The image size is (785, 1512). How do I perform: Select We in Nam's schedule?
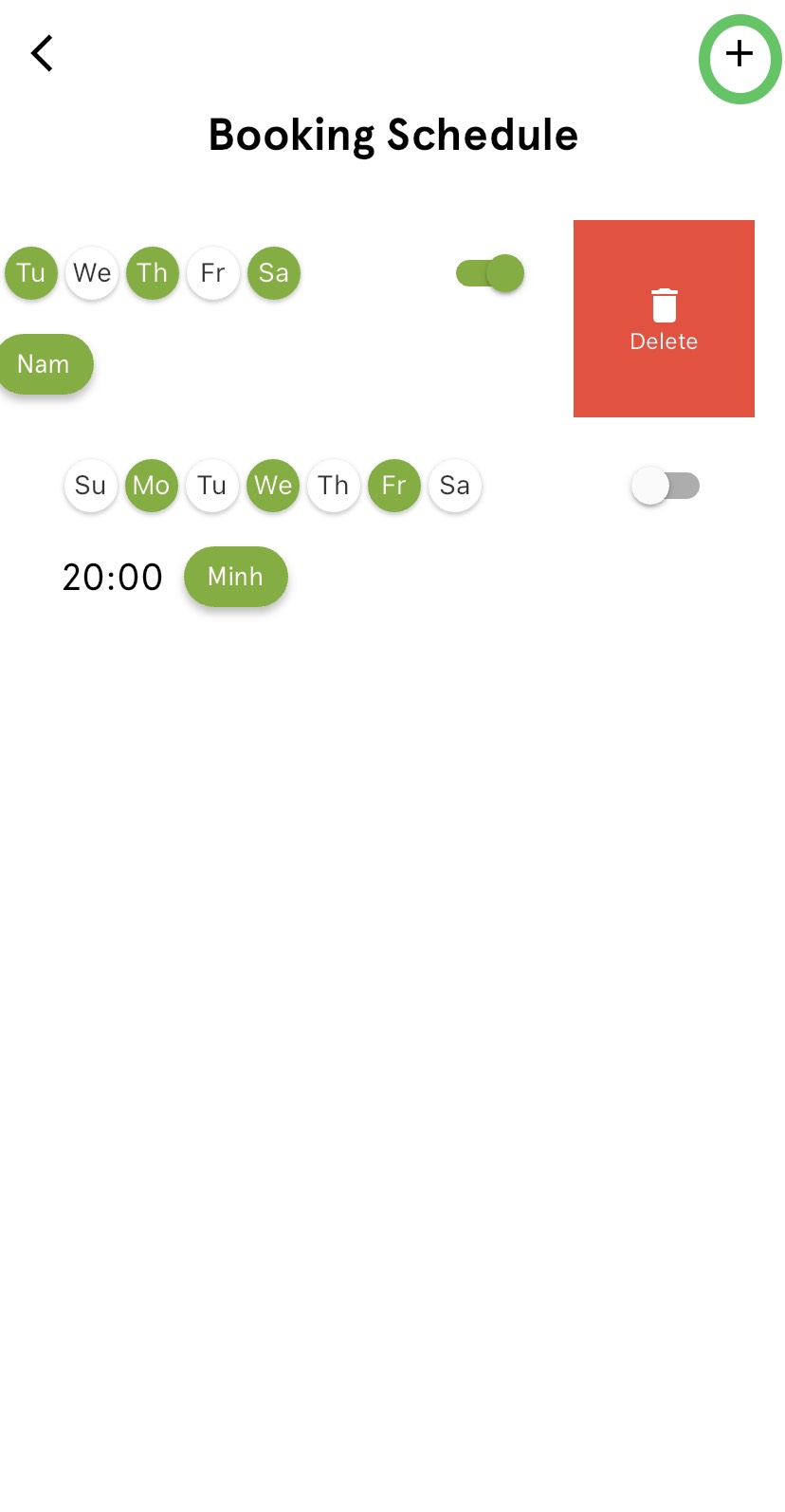(92, 273)
